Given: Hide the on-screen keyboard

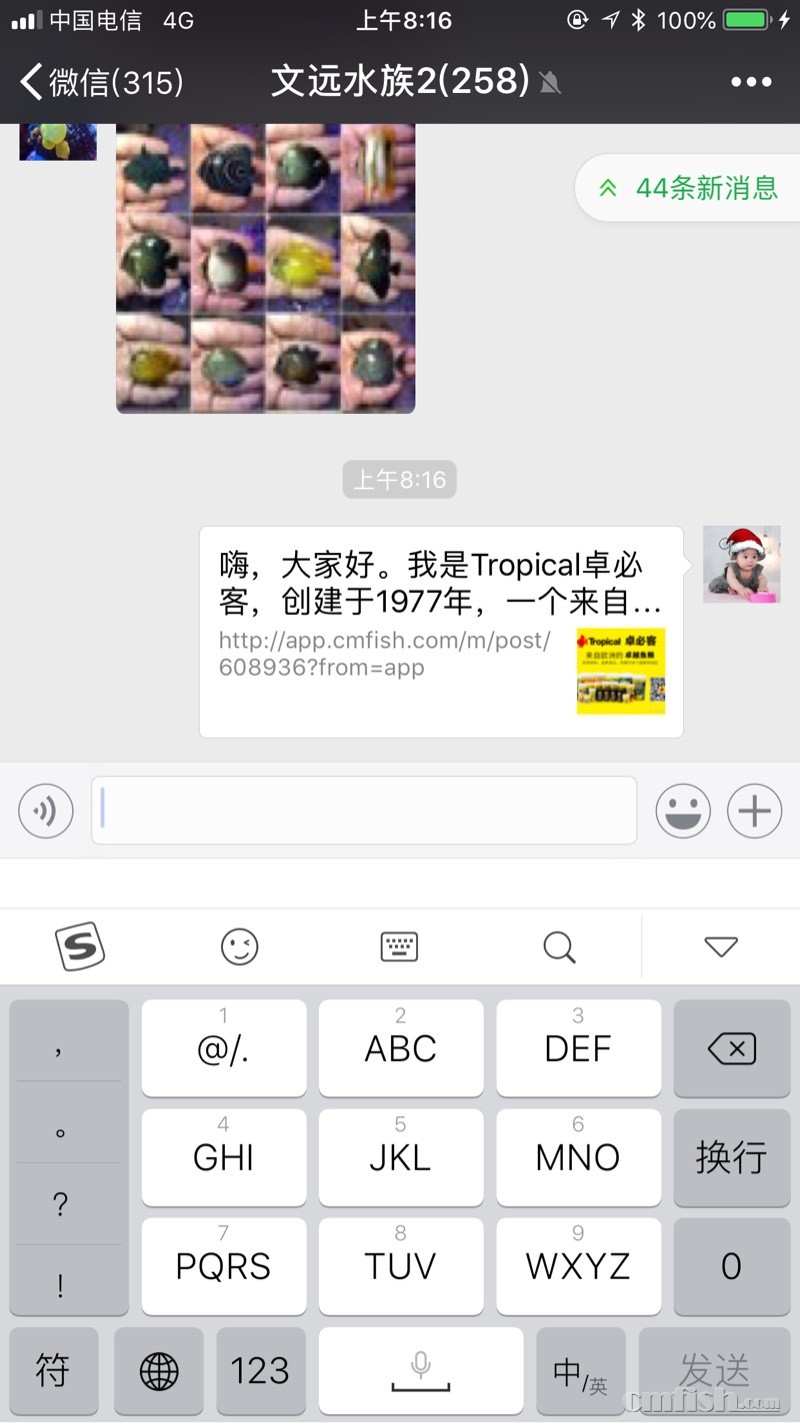Looking at the screenshot, I should [721, 946].
